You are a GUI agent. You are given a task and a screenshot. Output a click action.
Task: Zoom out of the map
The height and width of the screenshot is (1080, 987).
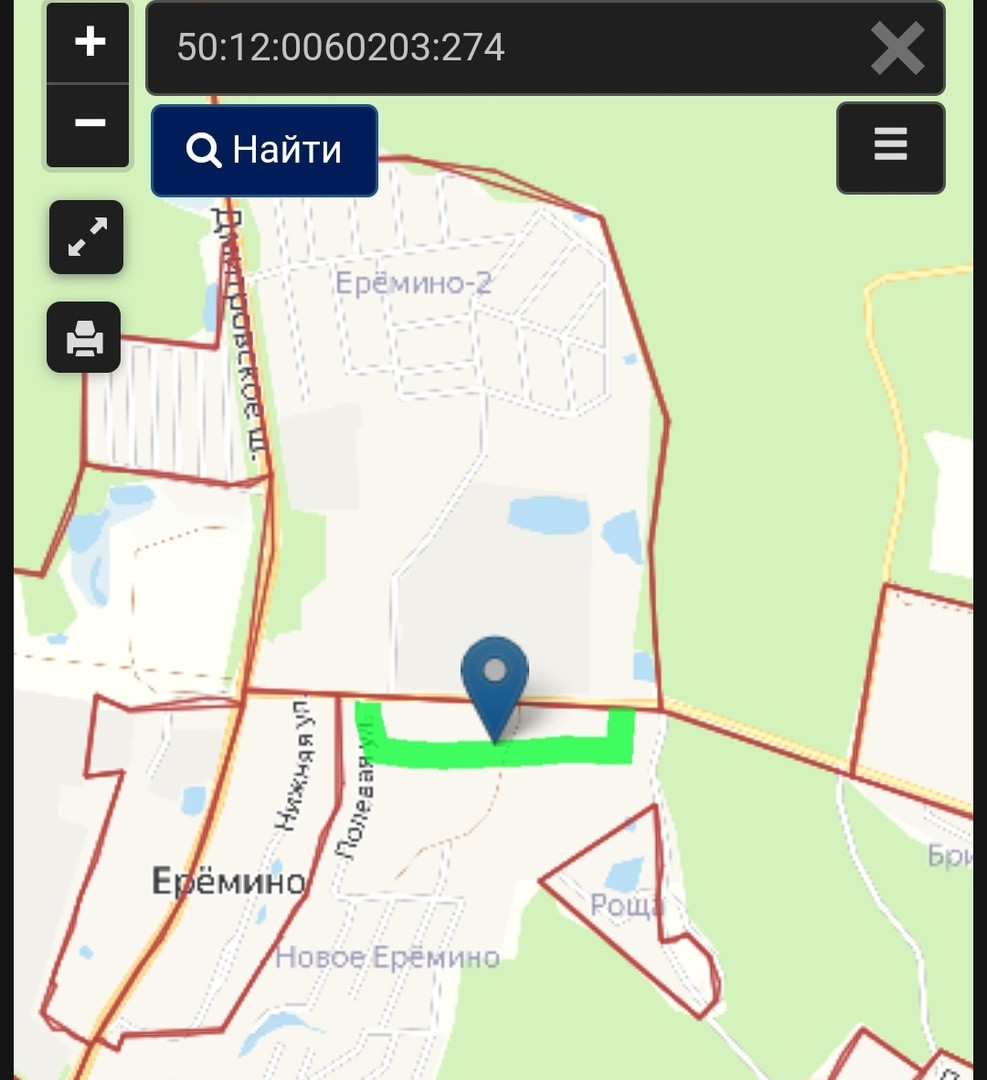(89, 125)
